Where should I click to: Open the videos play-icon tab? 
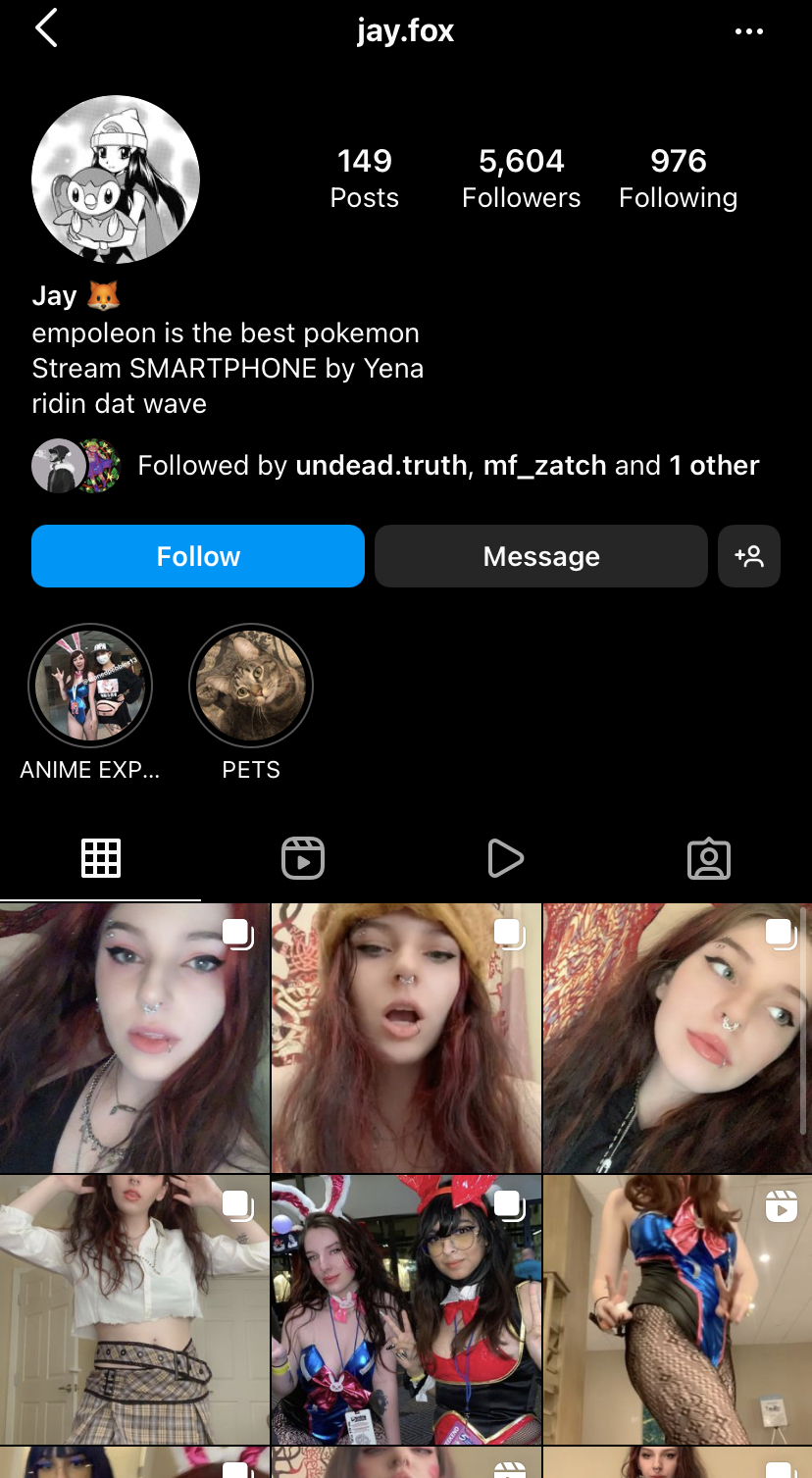505,858
